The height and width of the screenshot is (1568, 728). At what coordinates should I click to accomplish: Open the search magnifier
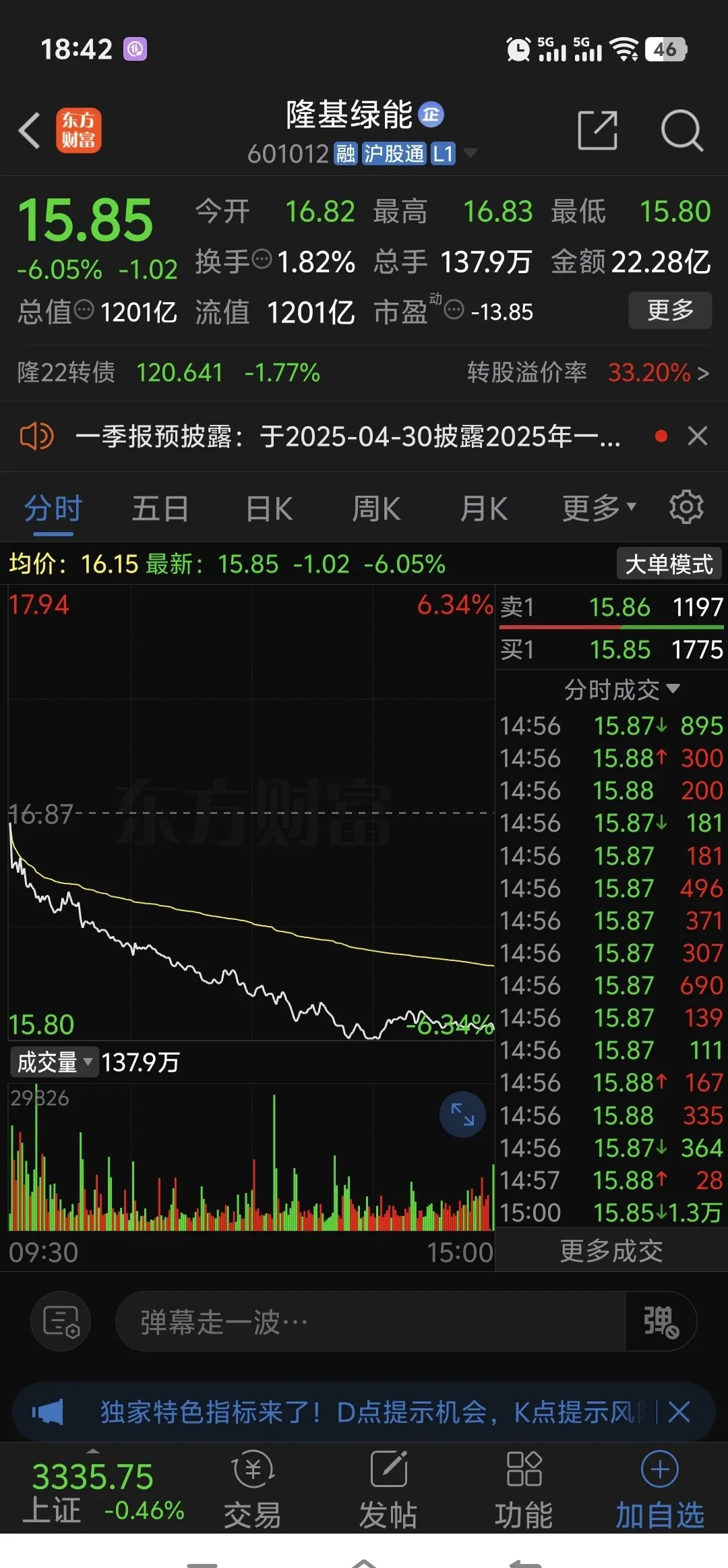(681, 130)
